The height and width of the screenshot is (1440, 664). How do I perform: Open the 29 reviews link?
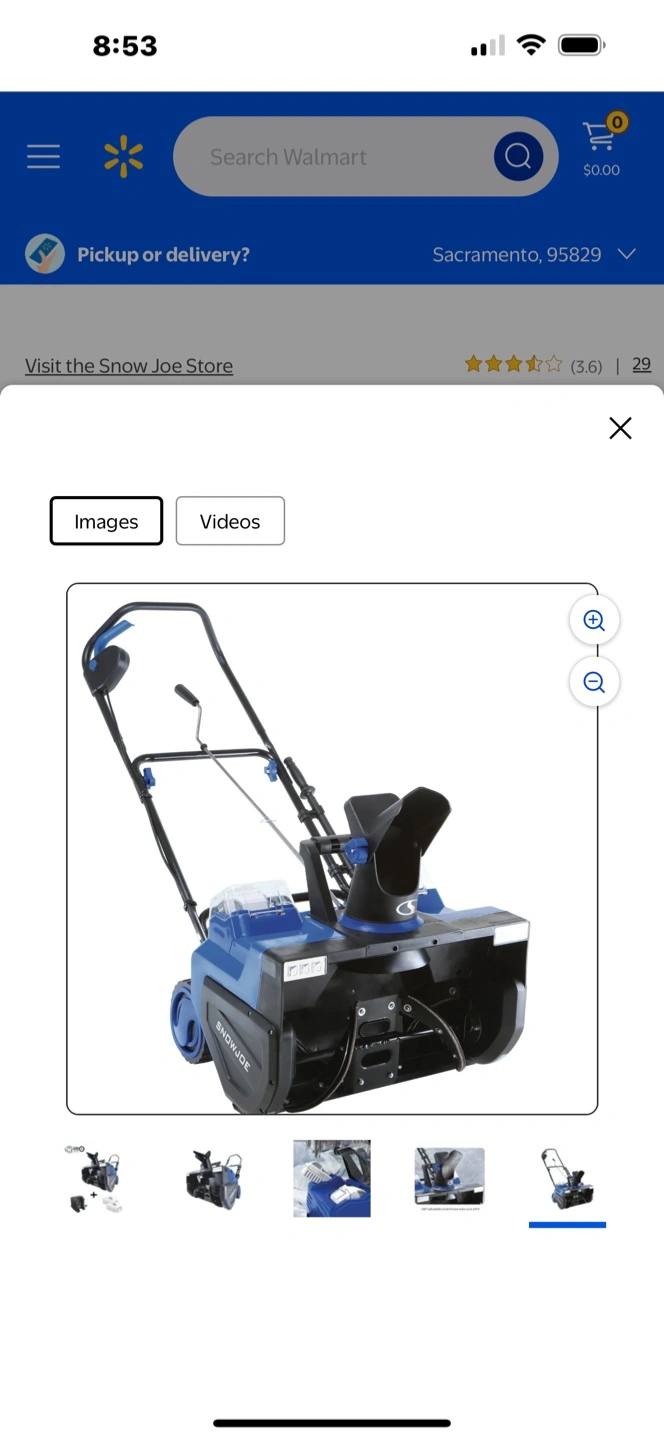(642, 365)
